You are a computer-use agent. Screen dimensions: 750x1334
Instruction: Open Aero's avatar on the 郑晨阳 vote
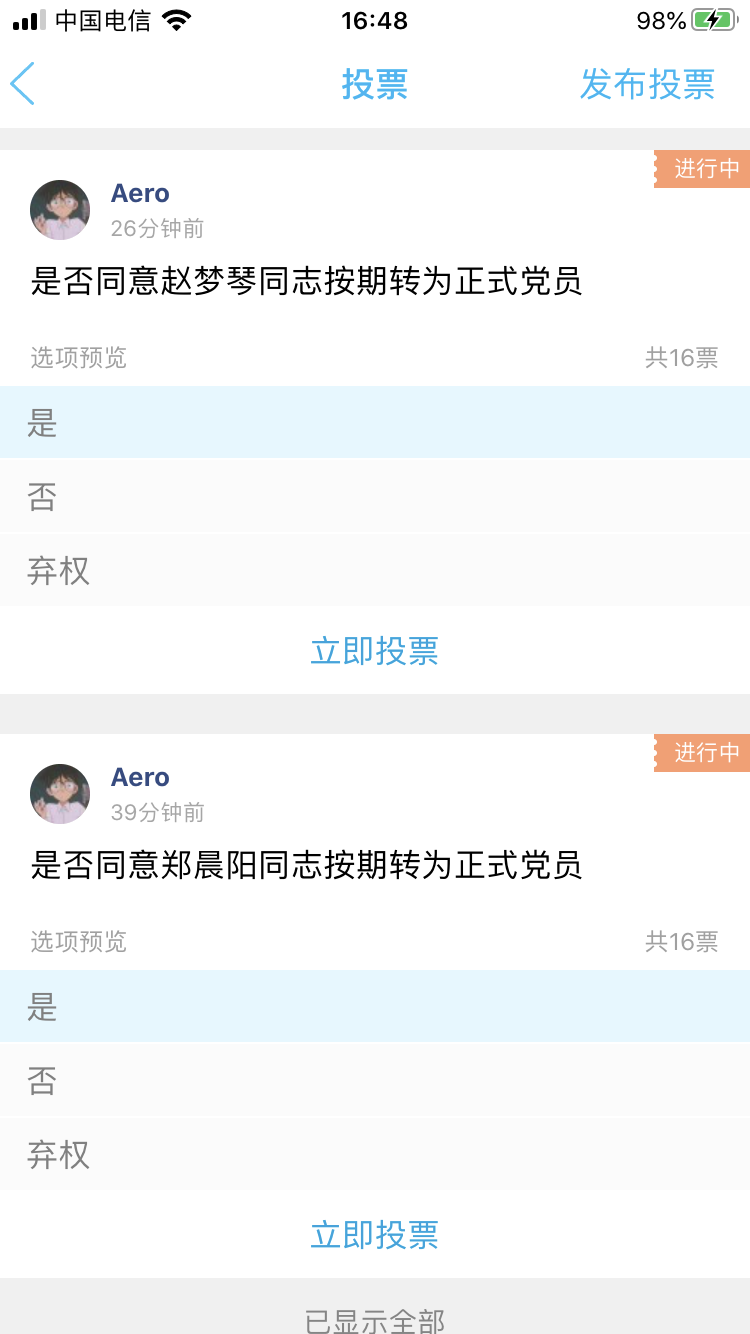[x=60, y=794]
